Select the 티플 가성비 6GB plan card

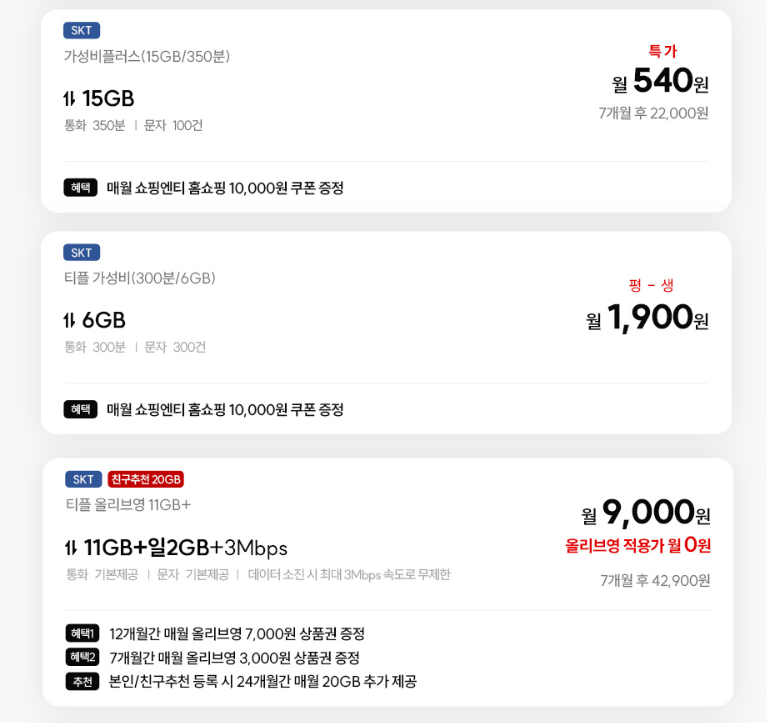[x=385, y=332]
